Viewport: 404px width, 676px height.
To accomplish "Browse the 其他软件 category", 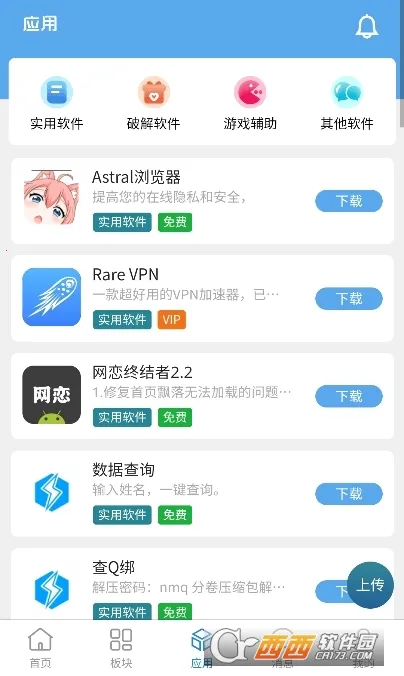I will pyautogui.click(x=347, y=103).
